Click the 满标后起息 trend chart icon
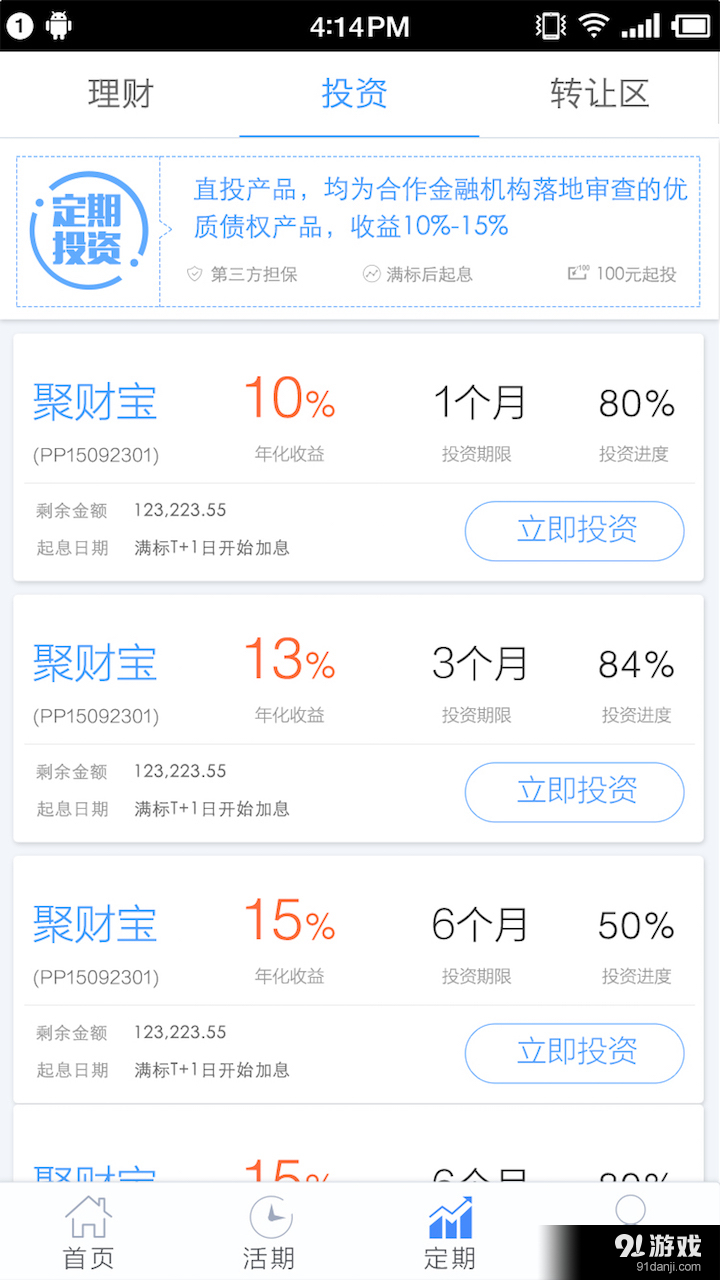The height and width of the screenshot is (1280, 720). (370, 273)
